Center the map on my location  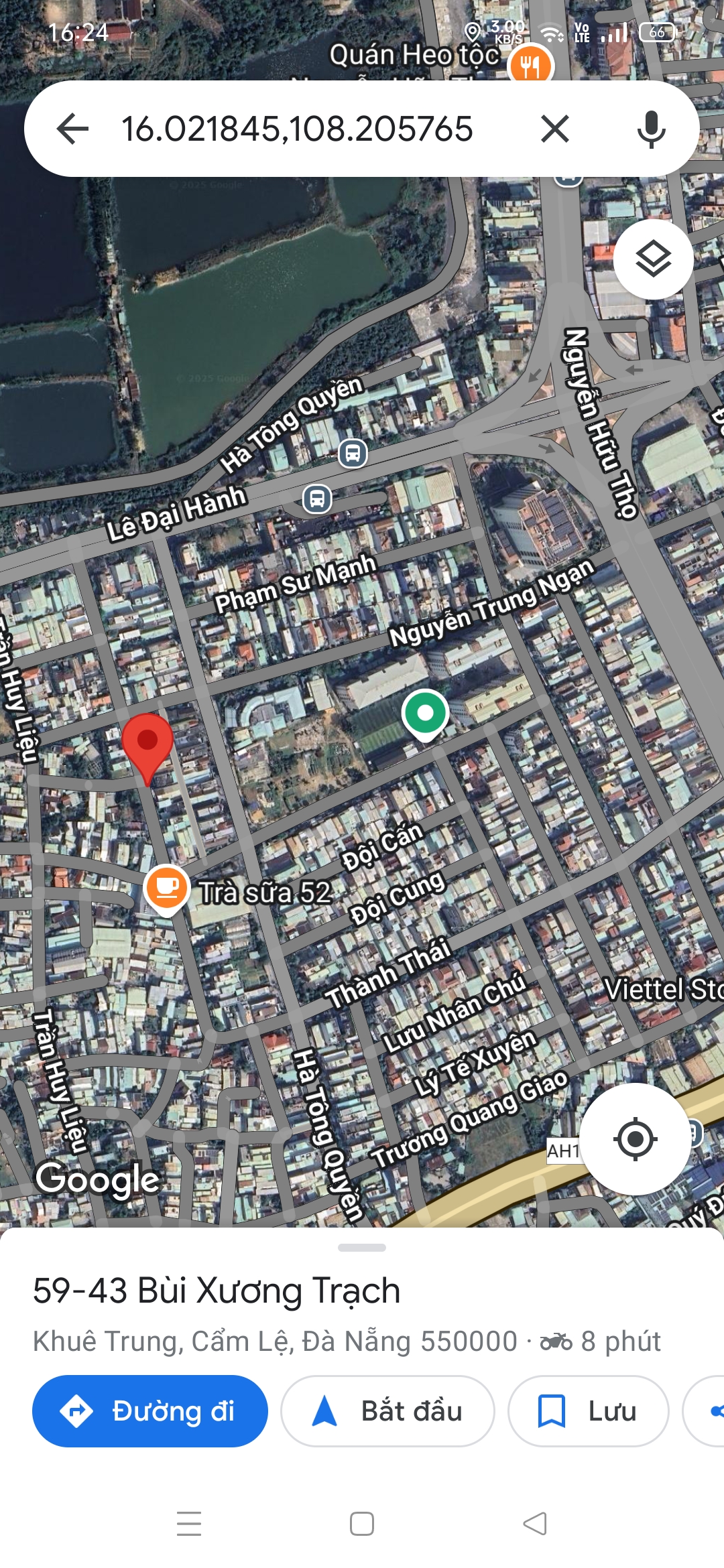[x=635, y=1138]
